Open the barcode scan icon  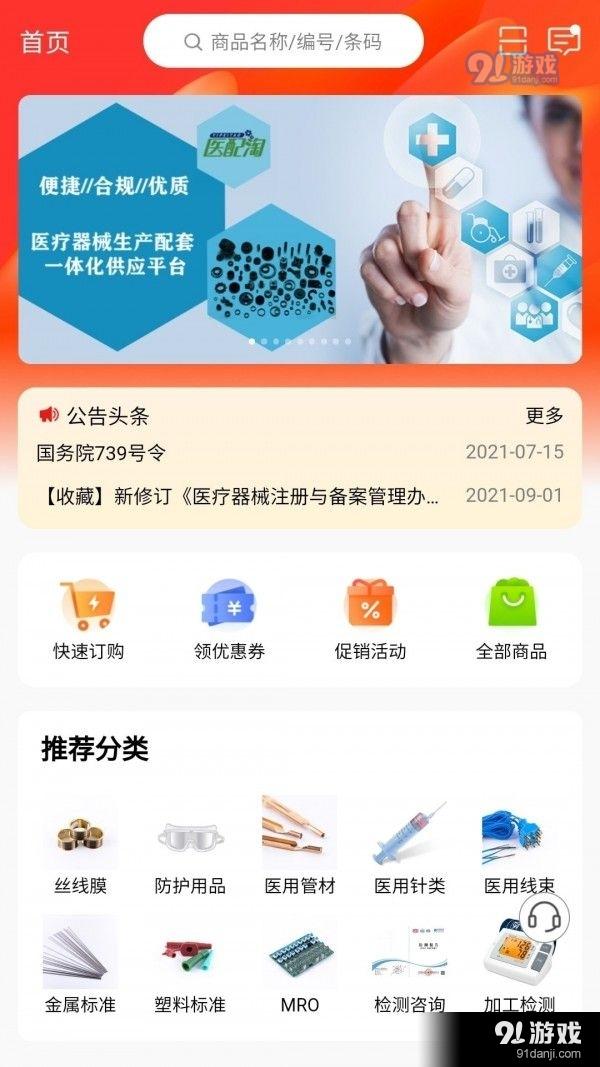[513, 42]
